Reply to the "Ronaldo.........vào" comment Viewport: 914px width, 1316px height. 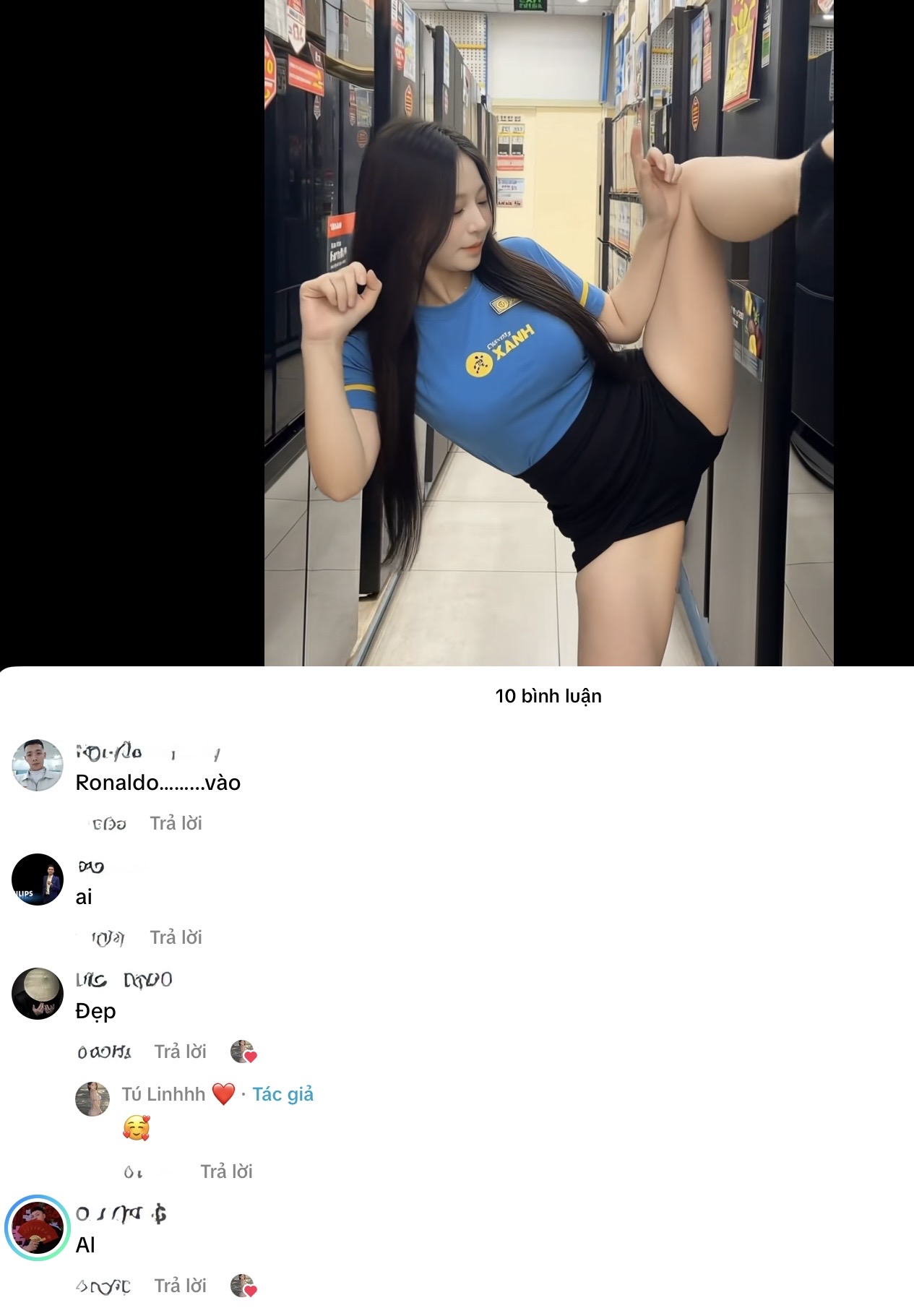point(176,823)
